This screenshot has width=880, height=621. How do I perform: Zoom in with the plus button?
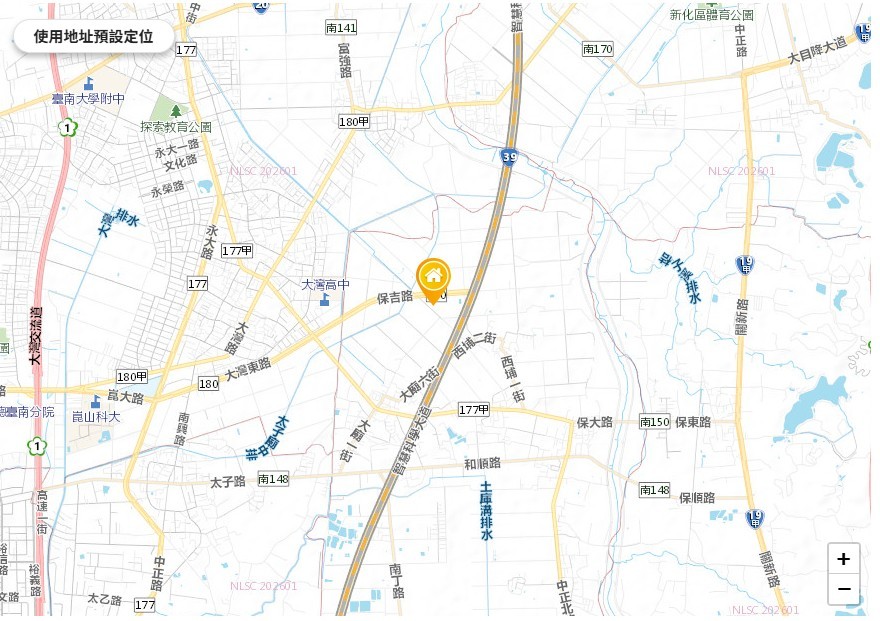pyautogui.click(x=843, y=559)
